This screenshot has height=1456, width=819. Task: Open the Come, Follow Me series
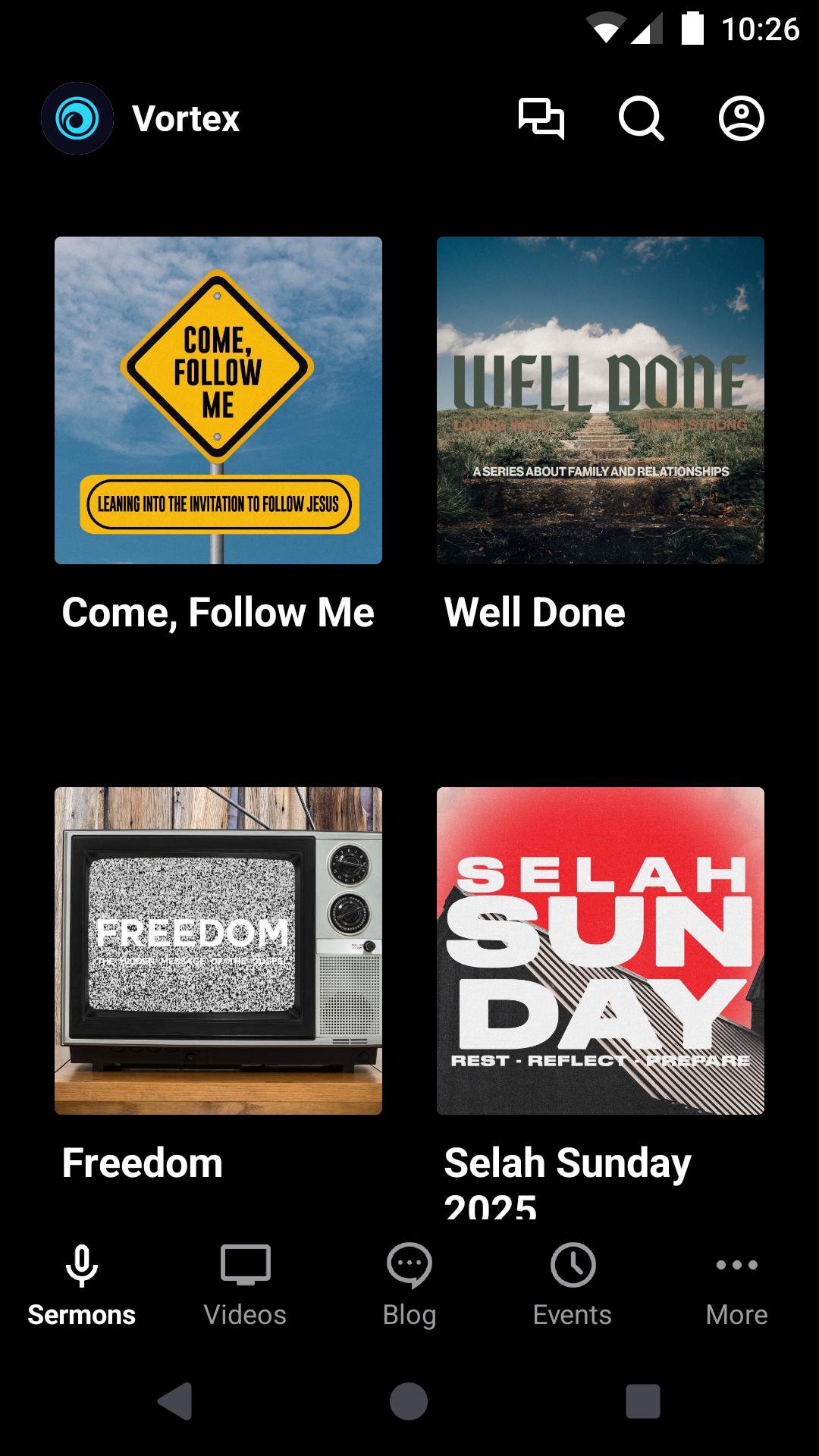pos(218,400)
